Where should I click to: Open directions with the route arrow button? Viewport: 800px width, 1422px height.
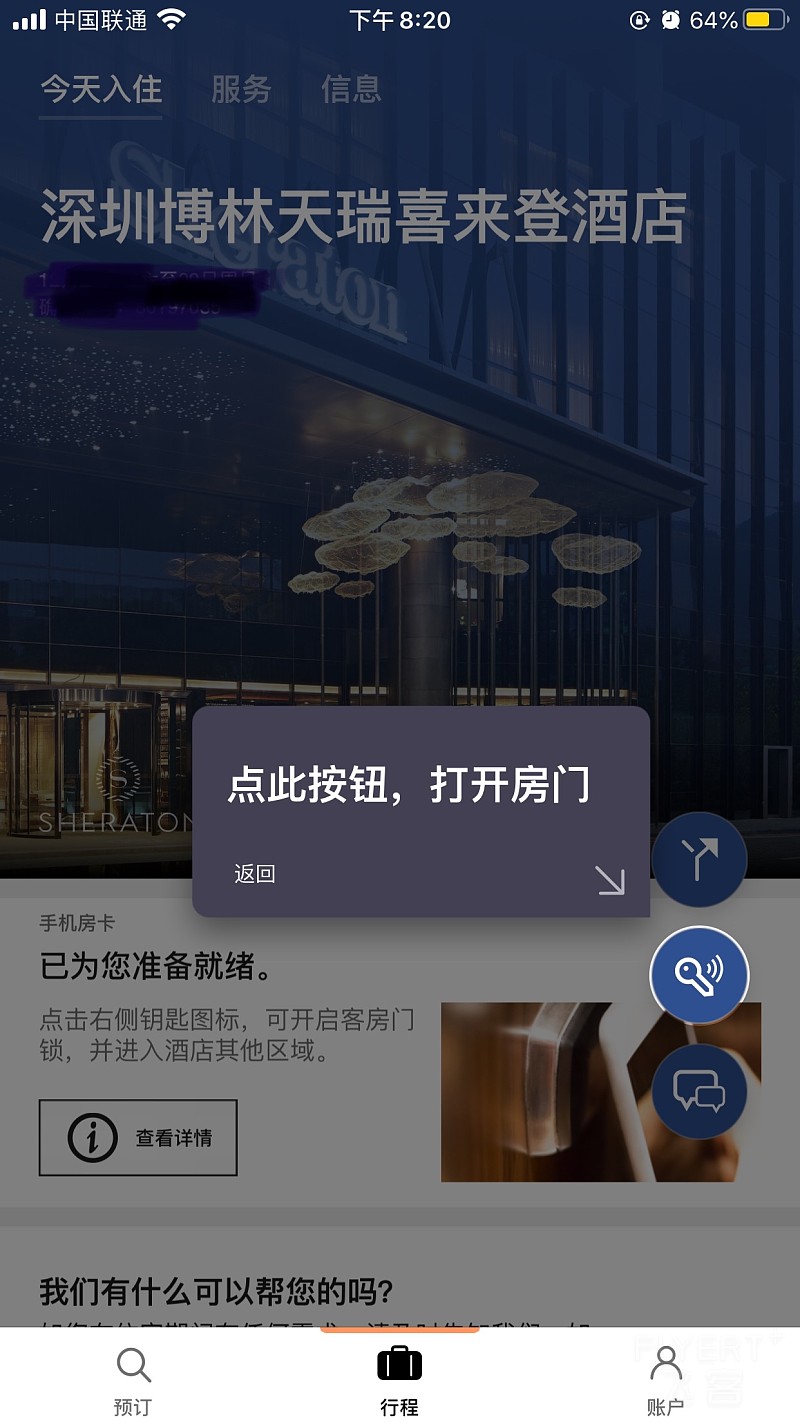[x=699, y=859]
